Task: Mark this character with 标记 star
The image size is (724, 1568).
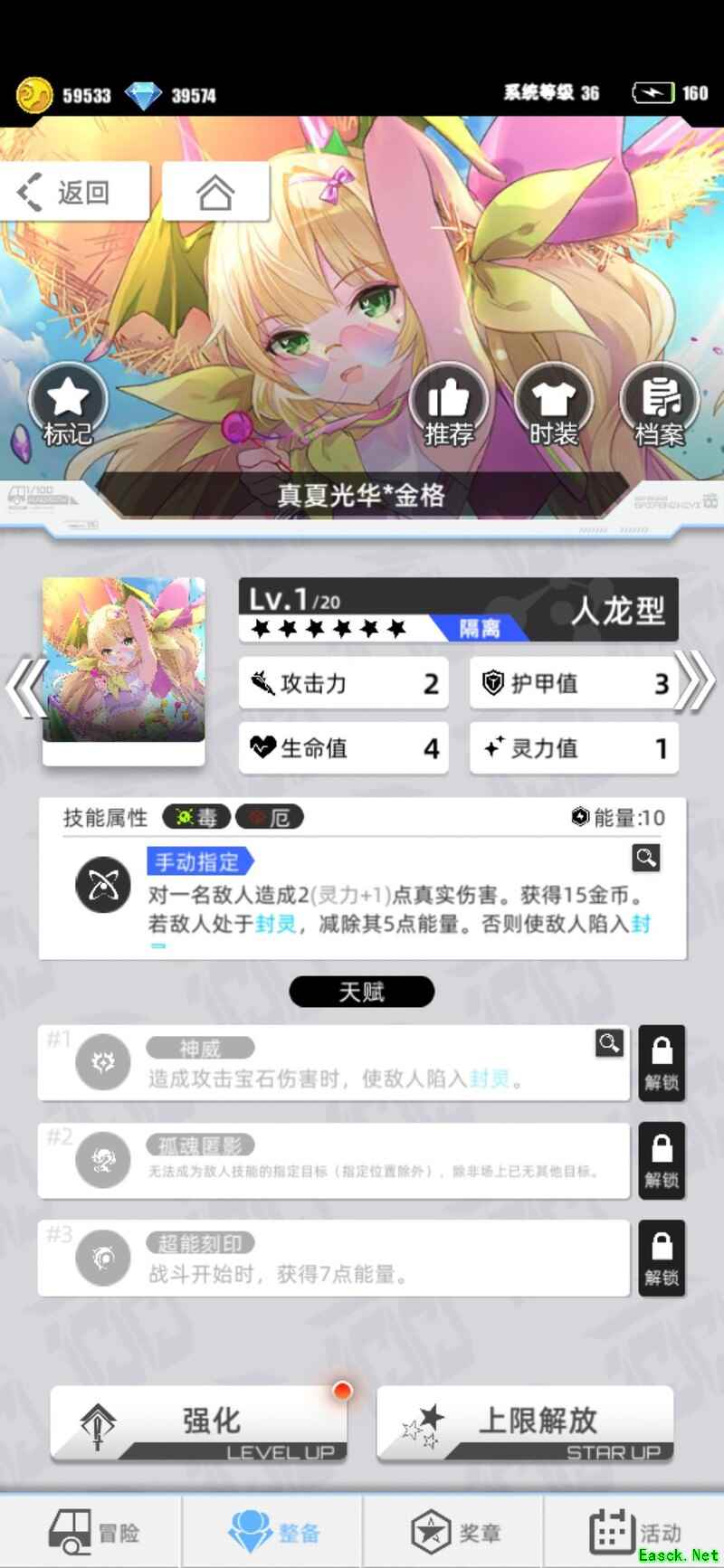Action: pyautogui.click(x=68, y=404)
